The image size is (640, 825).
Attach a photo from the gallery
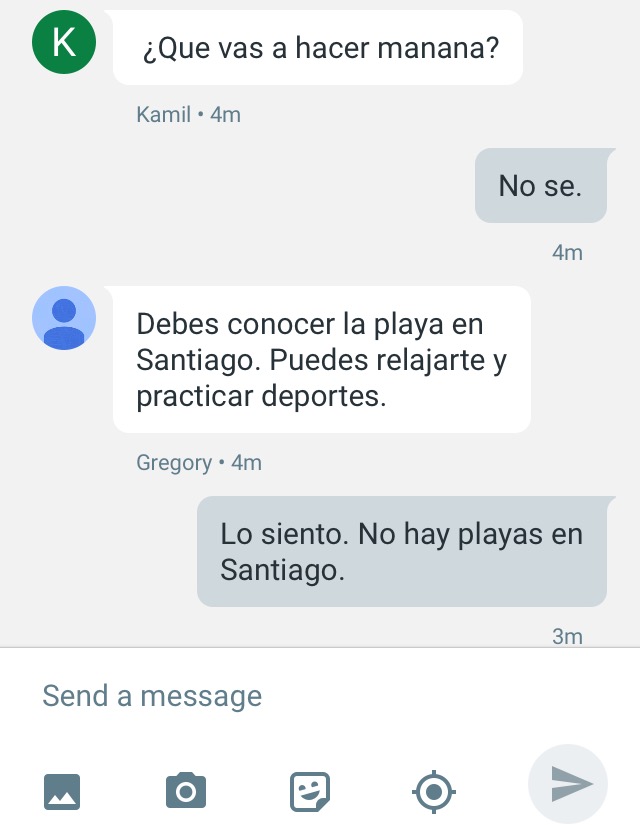coord(62,792)
